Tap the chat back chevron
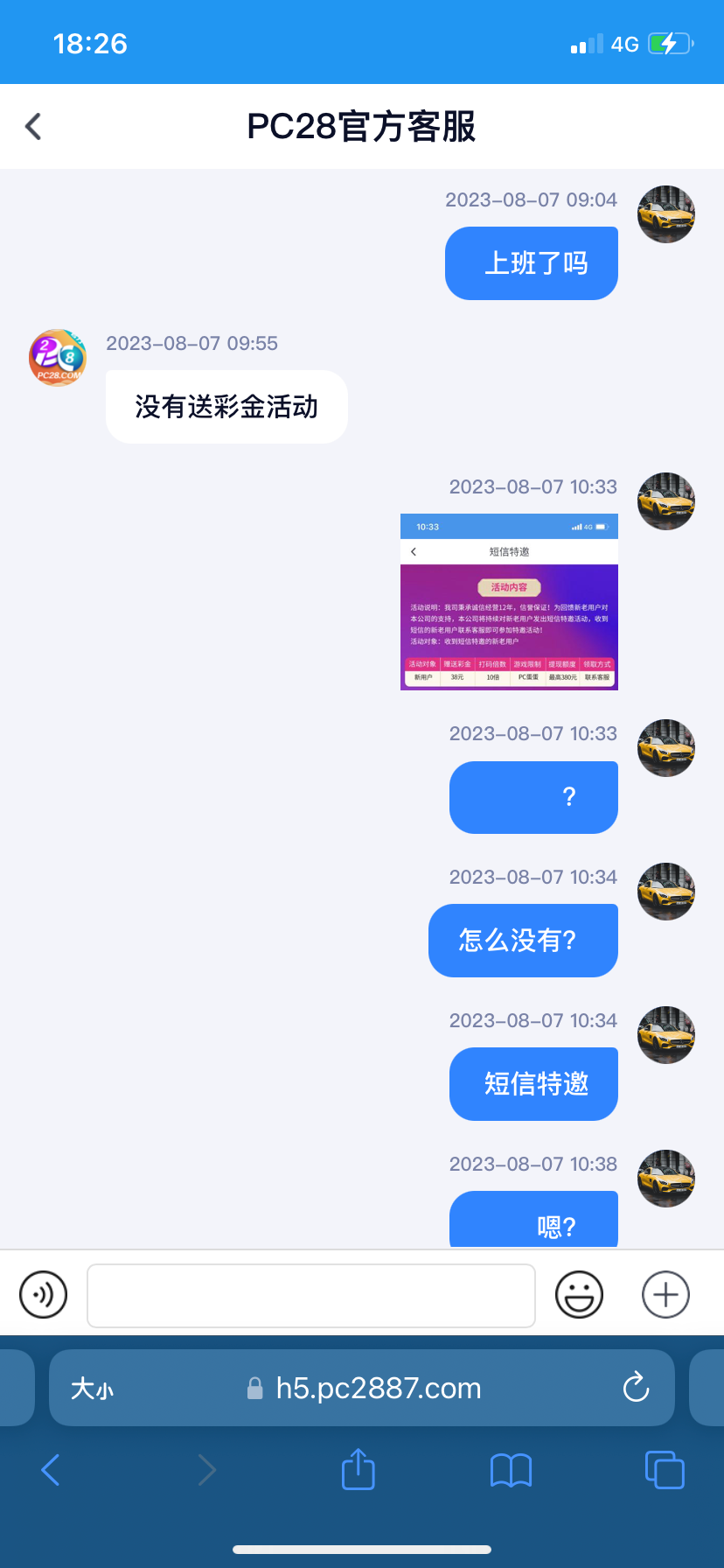 click(32, 126)
